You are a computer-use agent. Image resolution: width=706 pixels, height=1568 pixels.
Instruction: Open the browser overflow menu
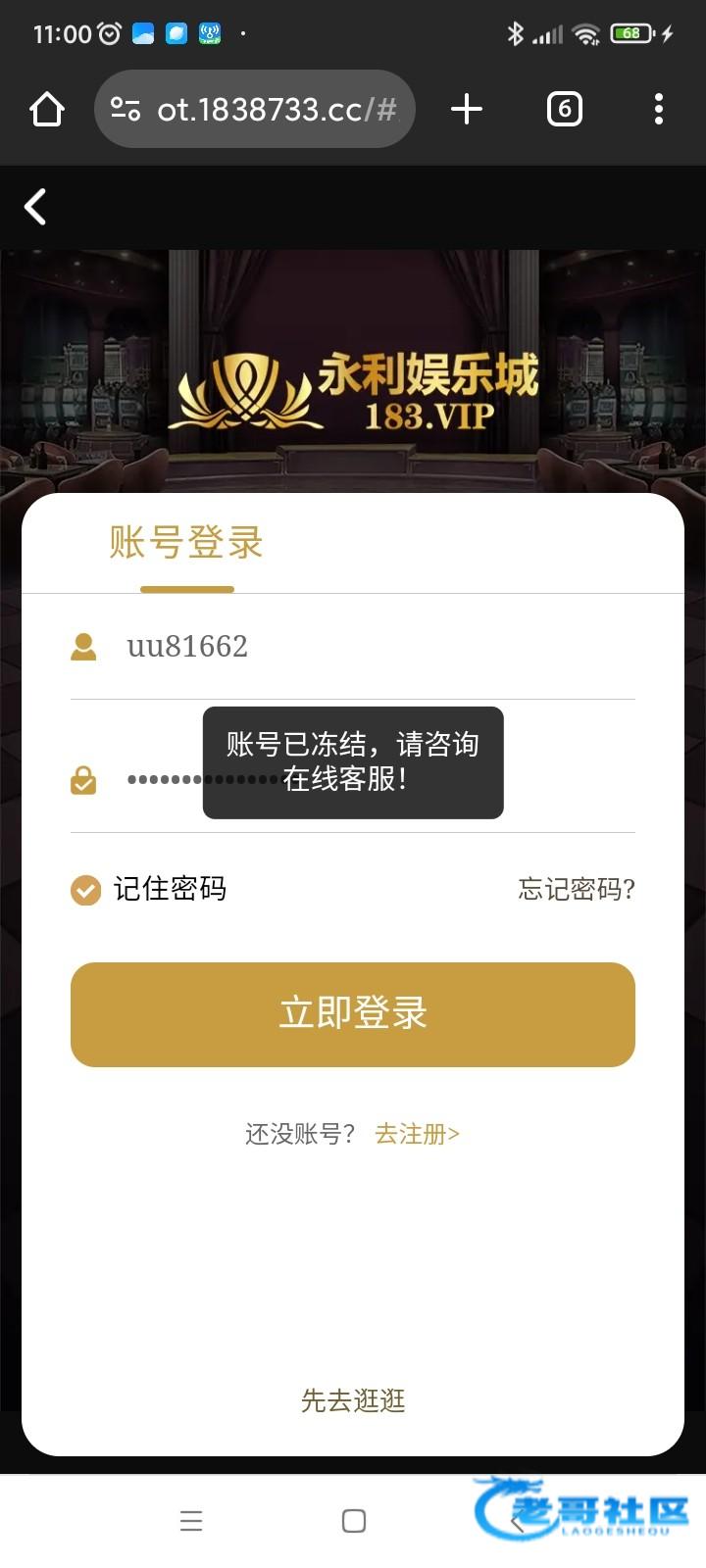click(659, 109)
